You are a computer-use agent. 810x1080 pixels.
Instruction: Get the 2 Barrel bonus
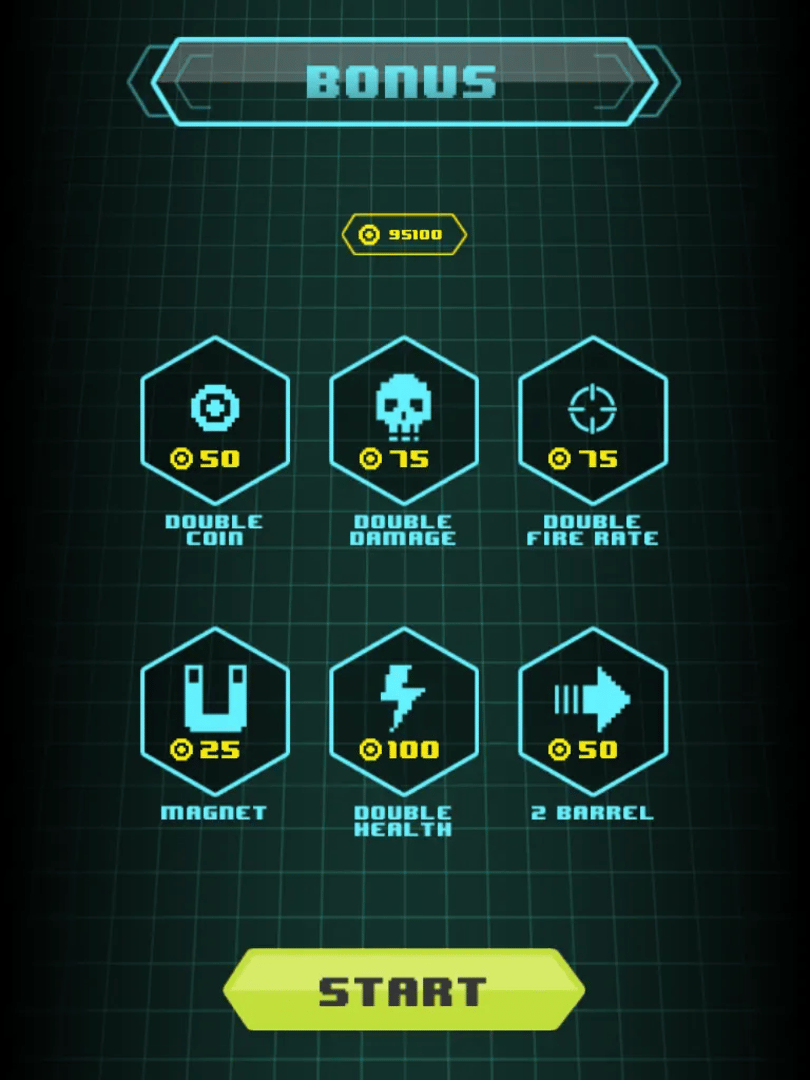(x=593, y=712)
